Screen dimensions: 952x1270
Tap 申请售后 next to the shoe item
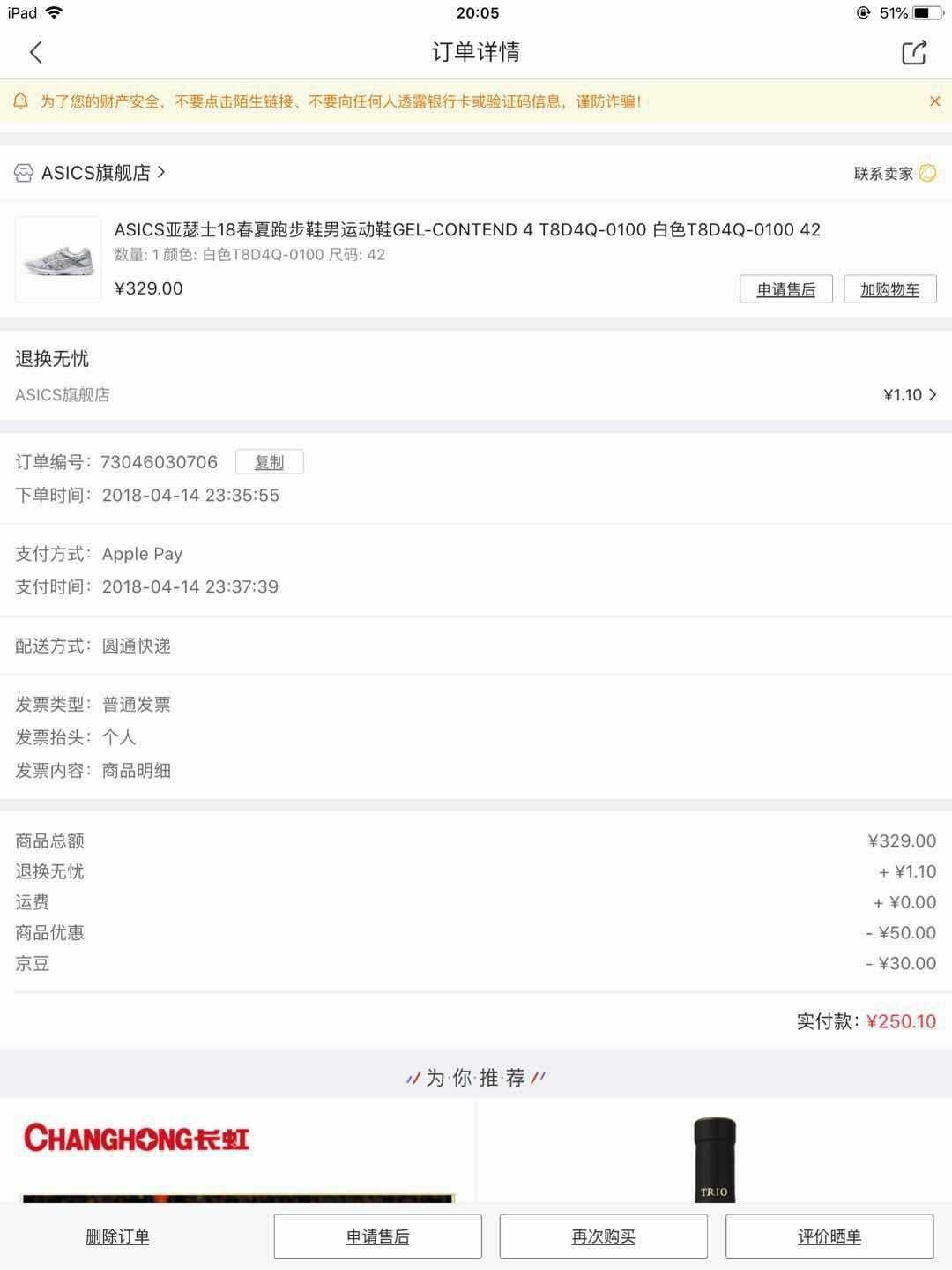click(x=785, y=288)
